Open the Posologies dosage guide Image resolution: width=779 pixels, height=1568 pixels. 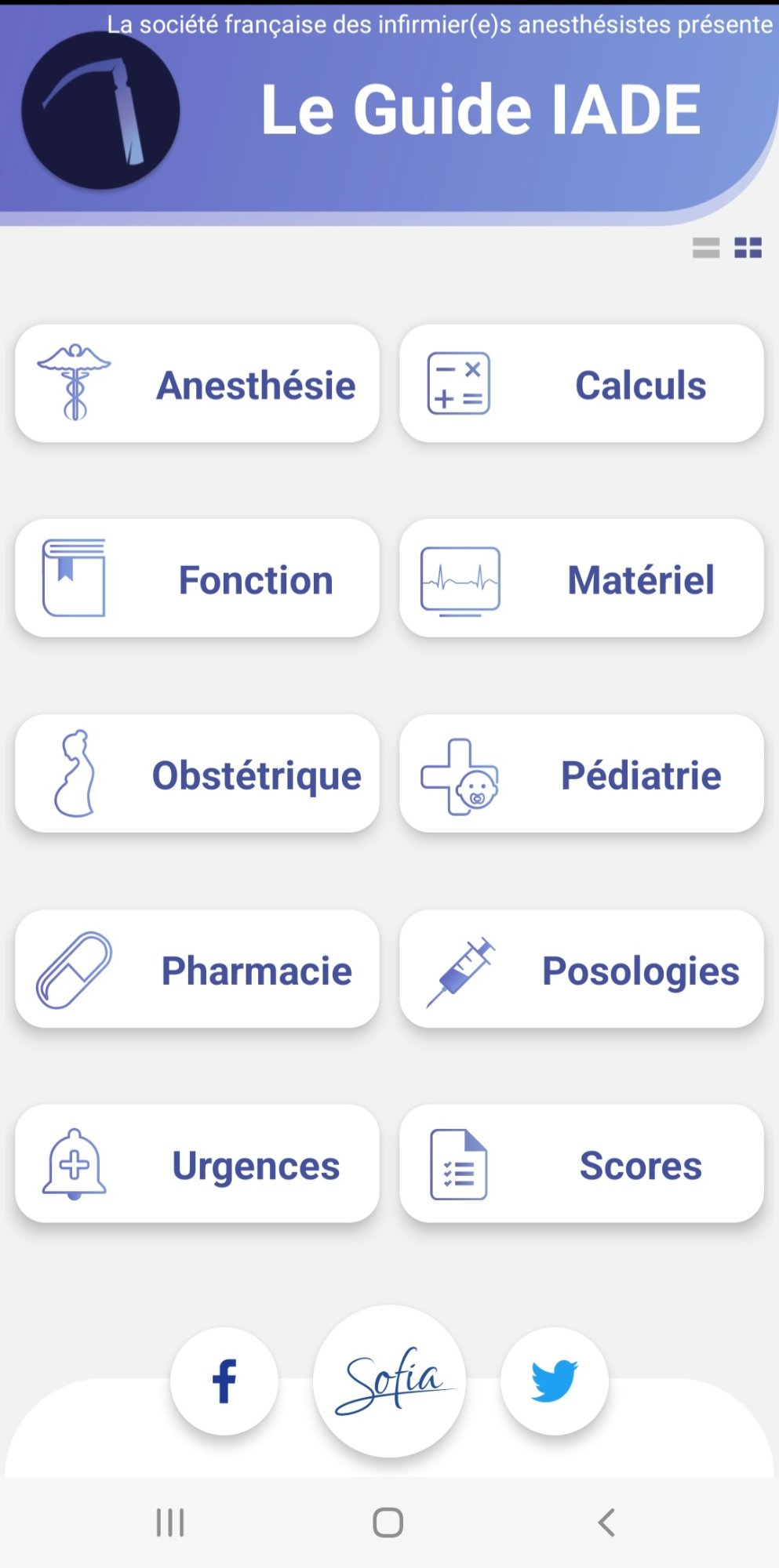click(x=581, y=969)
